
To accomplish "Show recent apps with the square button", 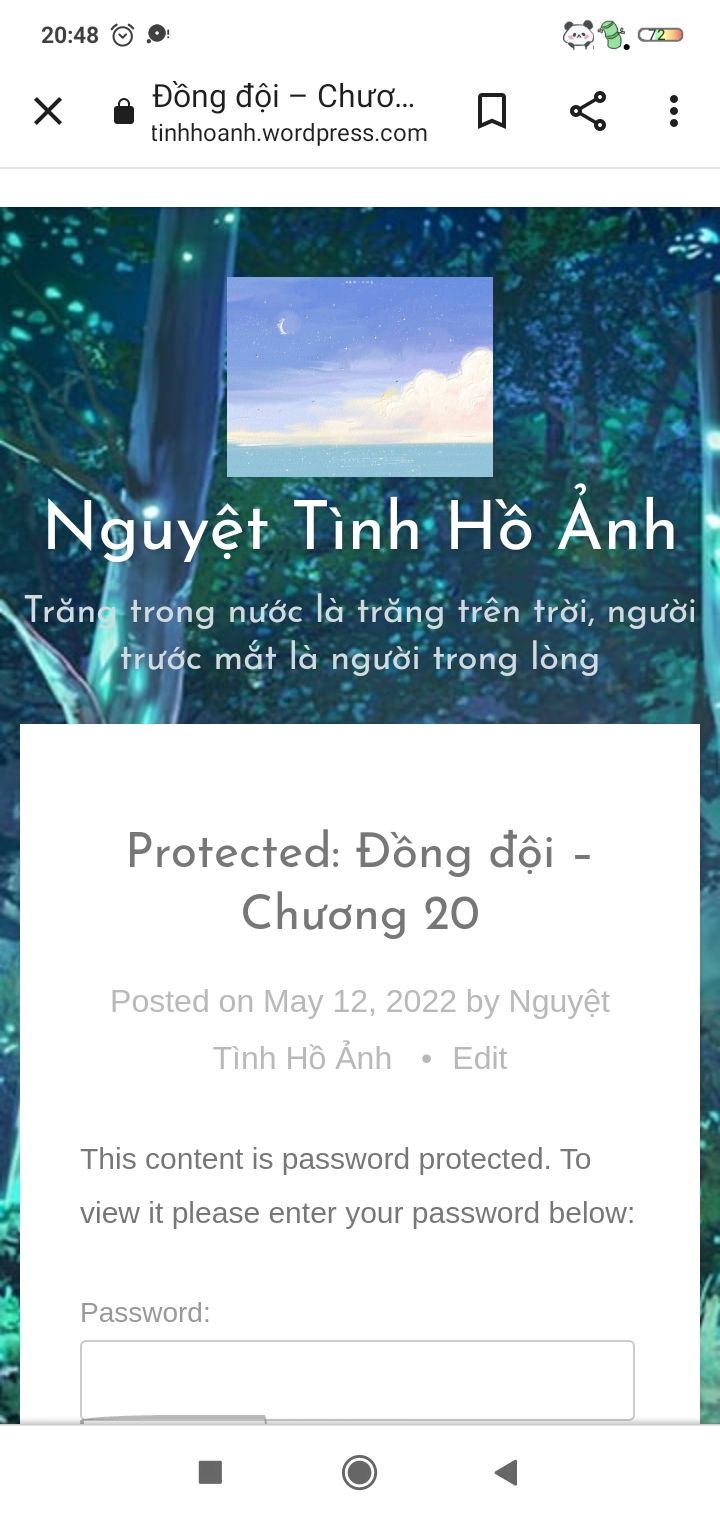I will point(210,1472).
